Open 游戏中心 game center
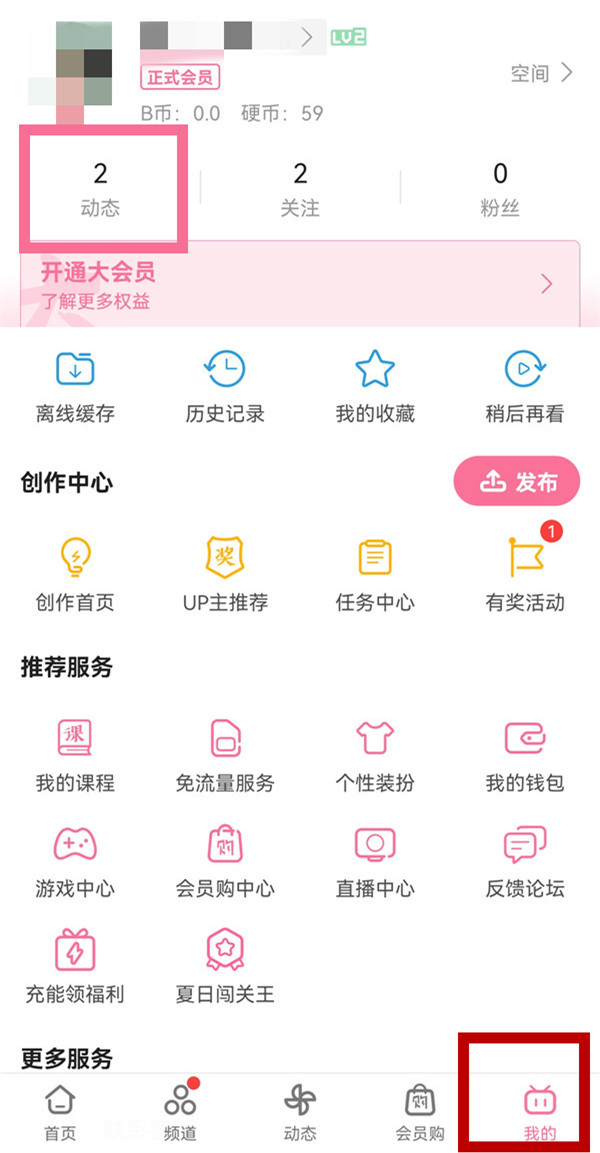Viewport: 600px width, 1153px height. tap(75, 861)
